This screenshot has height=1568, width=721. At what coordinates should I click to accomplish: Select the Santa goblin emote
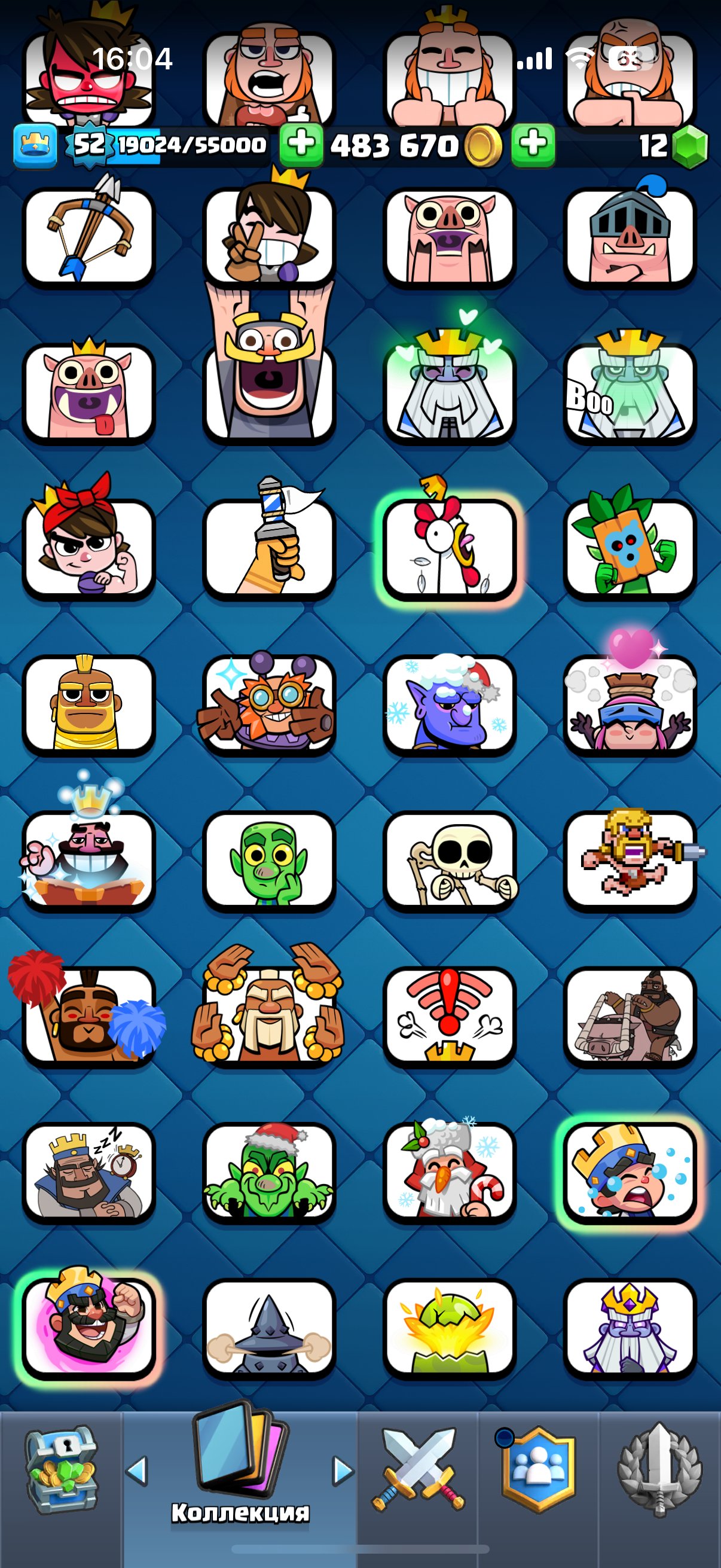pos(269,1172)
